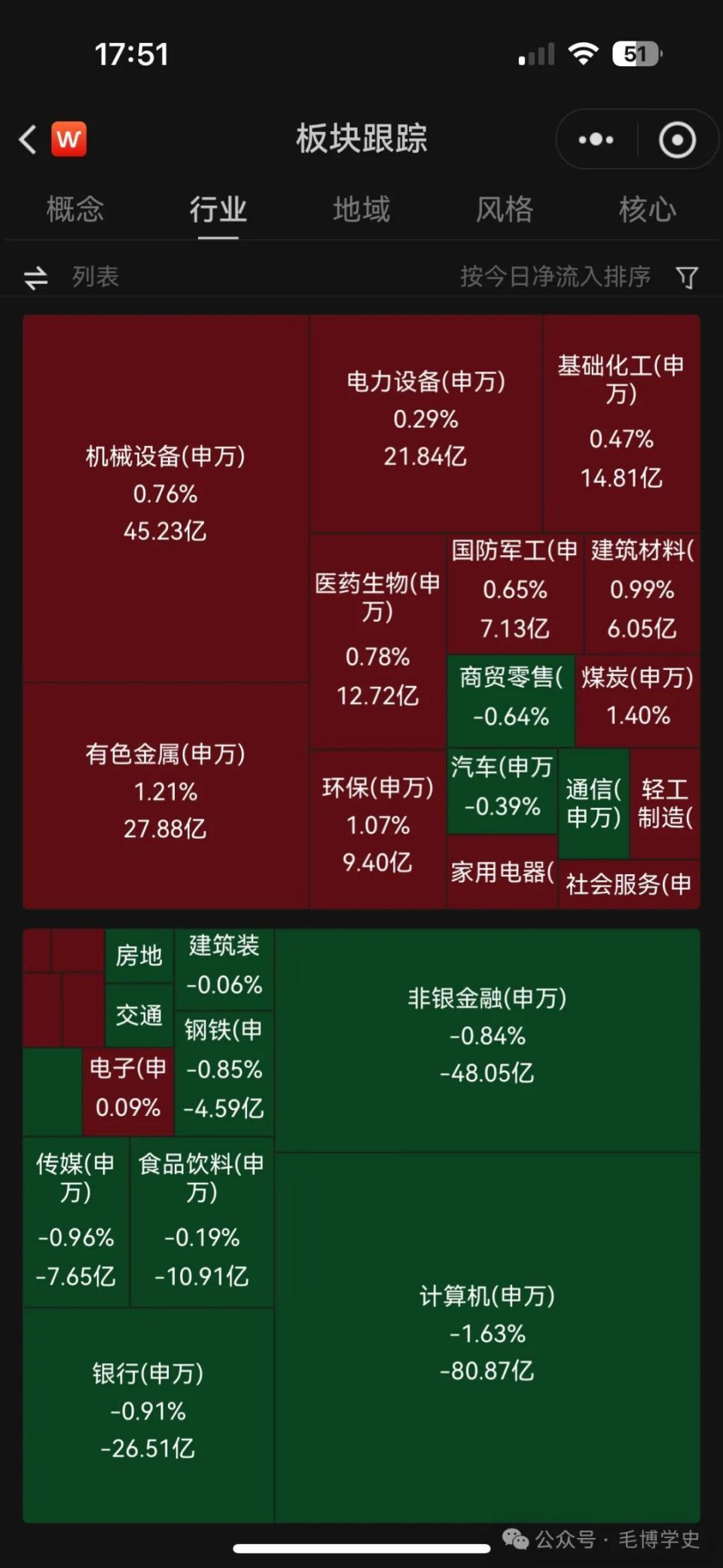Open the 非银金融(申万) sector tile
723x1568 pixels.
pos(487,1035)
